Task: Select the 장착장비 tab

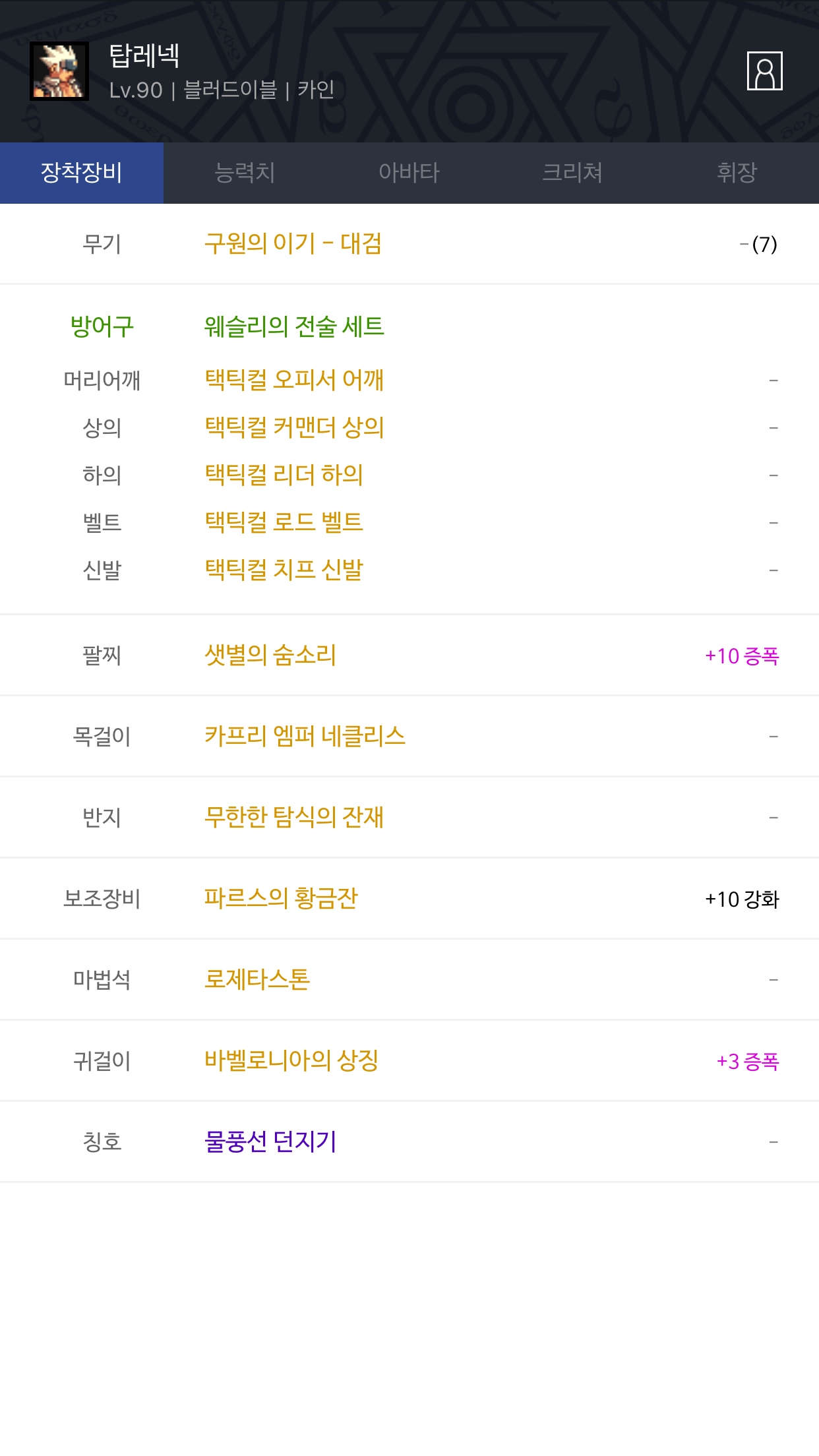Action: click(82, 173)
